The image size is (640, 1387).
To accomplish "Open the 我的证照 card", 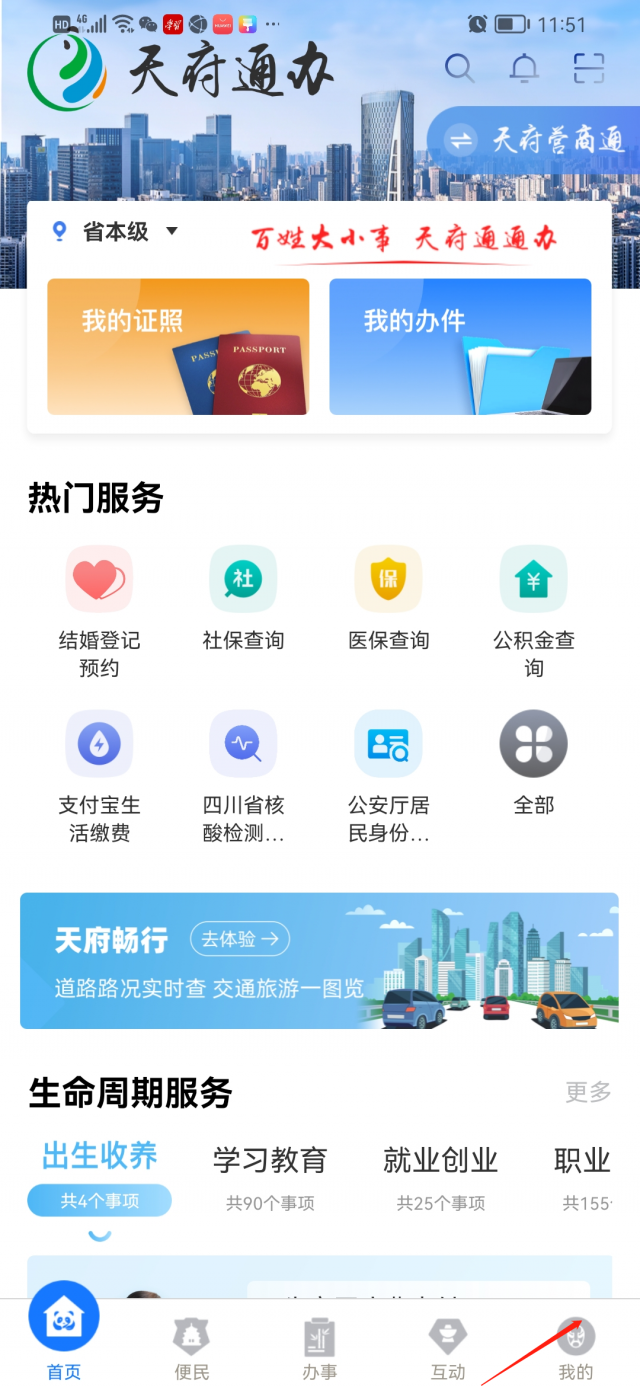I will pos(178,346).
